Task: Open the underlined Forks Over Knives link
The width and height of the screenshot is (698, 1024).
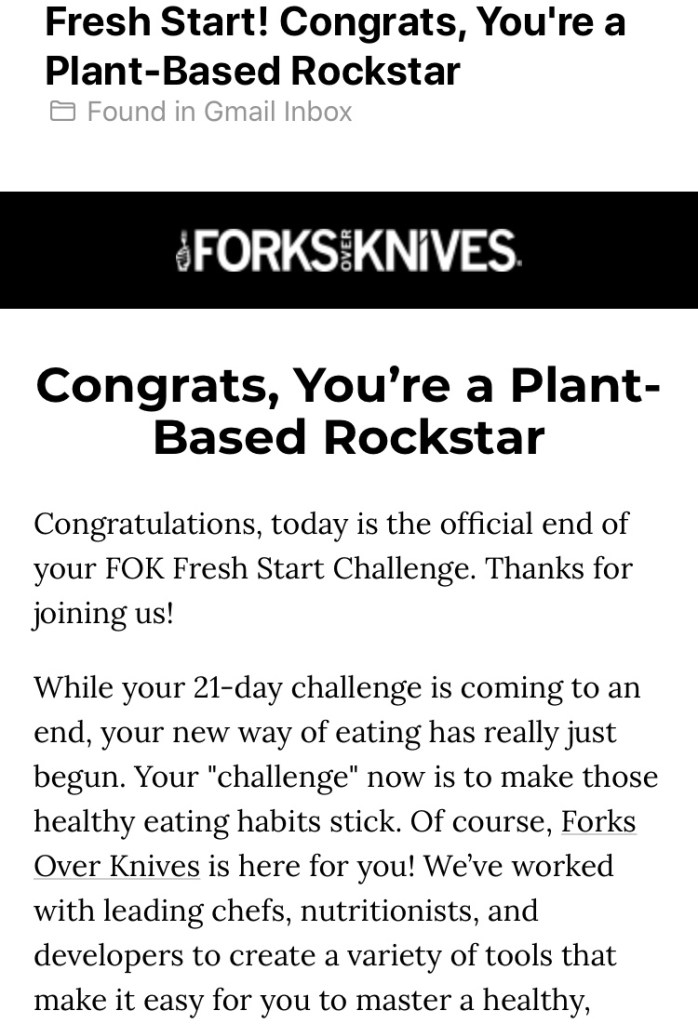Action: tap(598, 822)
